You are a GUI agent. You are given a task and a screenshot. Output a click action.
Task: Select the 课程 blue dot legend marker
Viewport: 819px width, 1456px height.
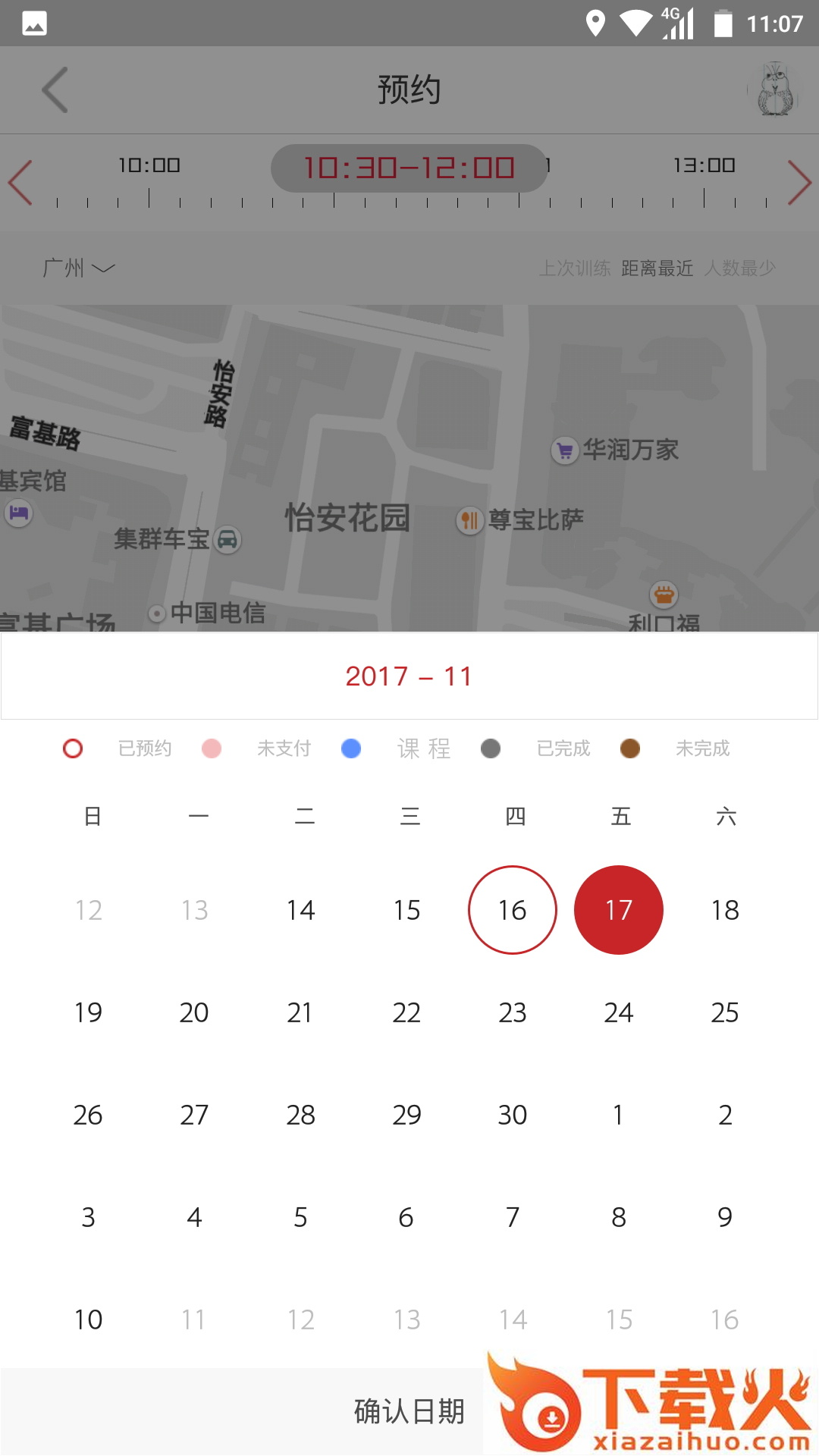coord(351,748)
